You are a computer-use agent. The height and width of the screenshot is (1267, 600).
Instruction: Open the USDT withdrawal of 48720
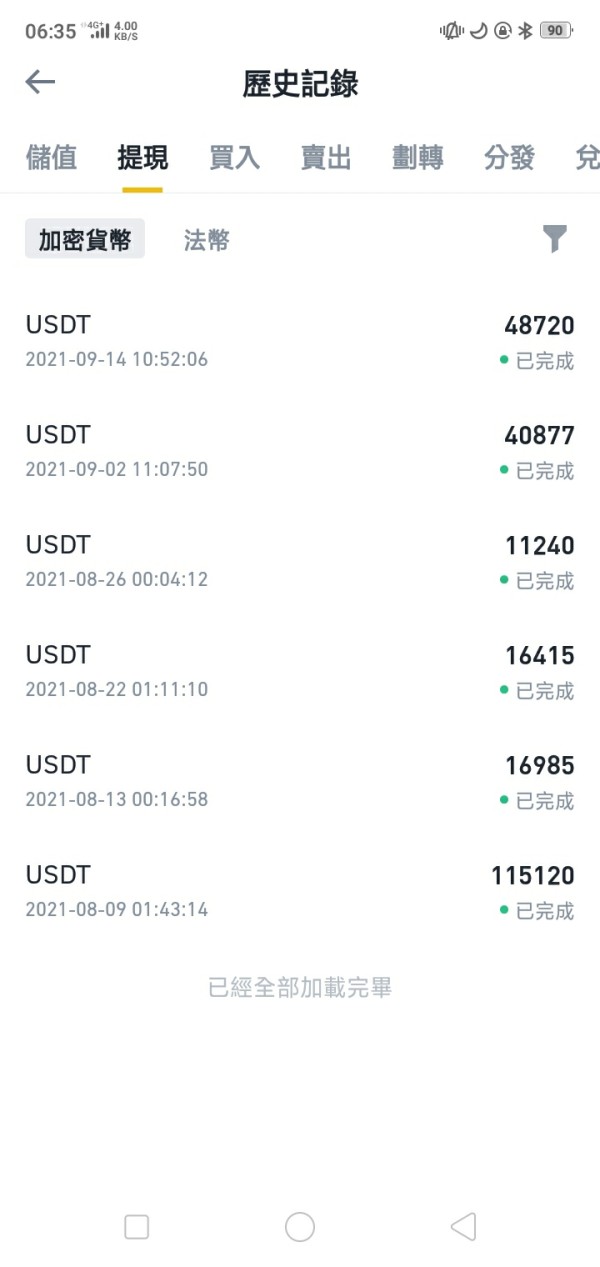coord(300,341)
